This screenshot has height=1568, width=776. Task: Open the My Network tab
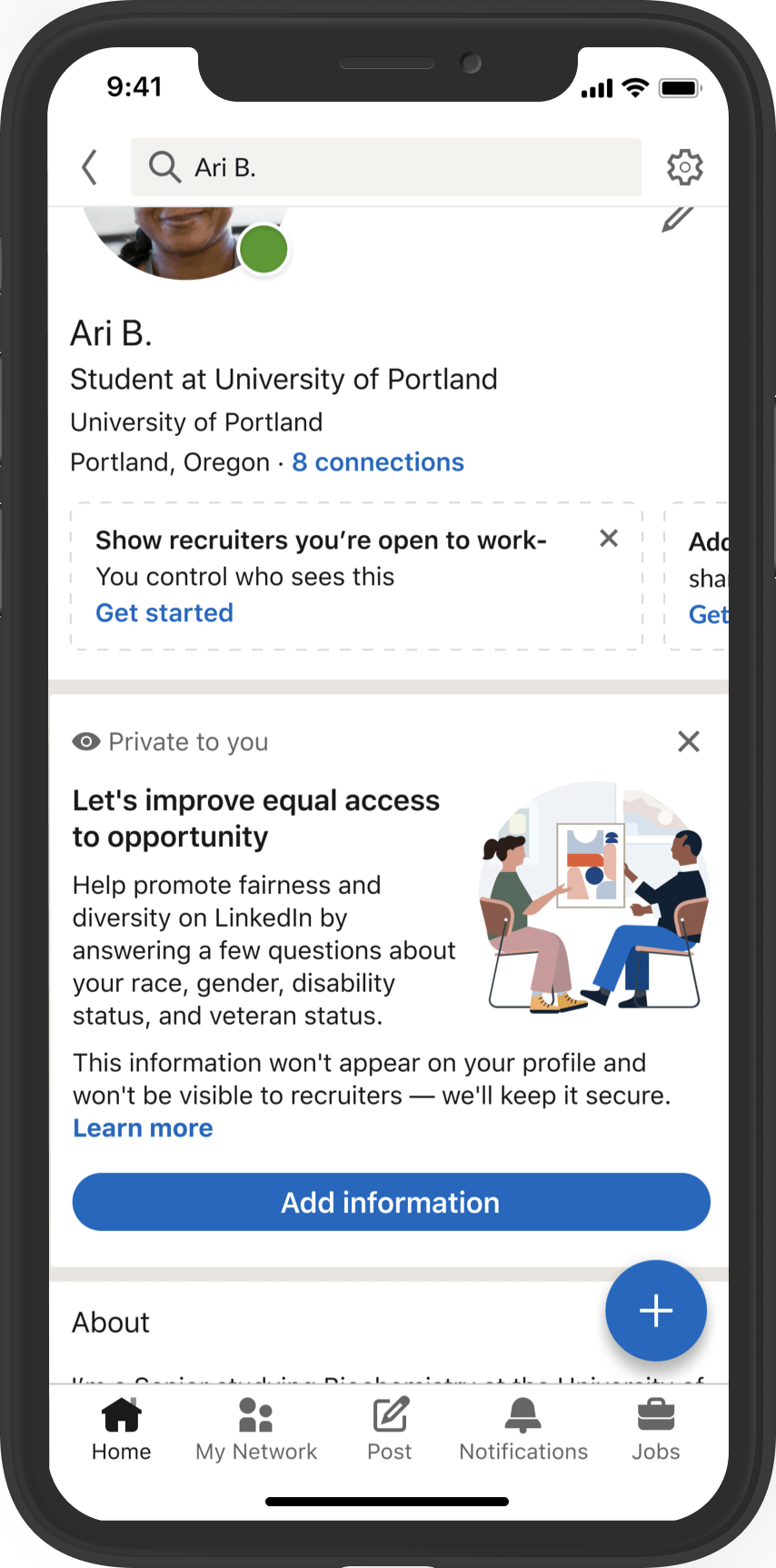click(256, 1429)
